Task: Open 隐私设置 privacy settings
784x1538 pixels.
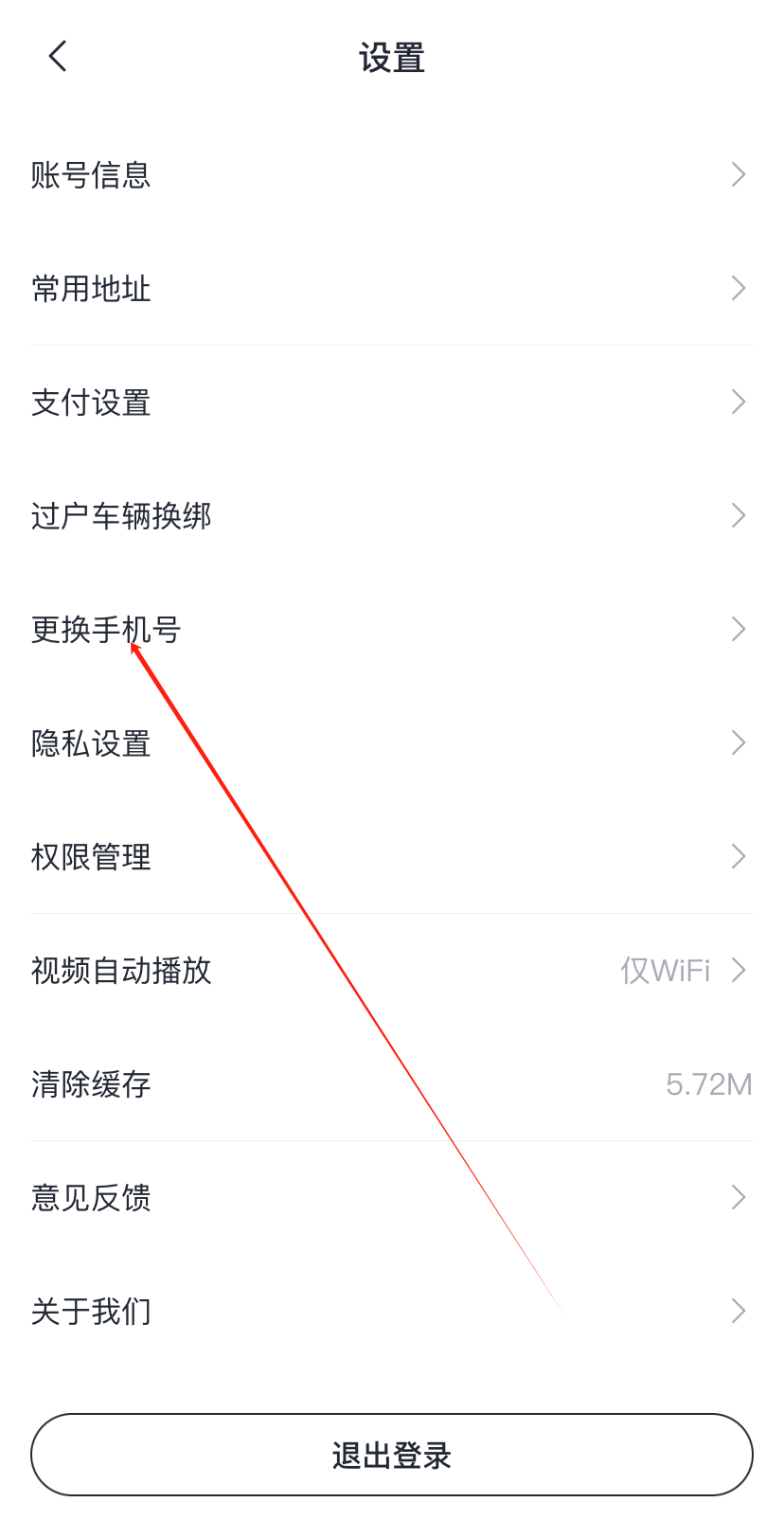Action: 90,742
